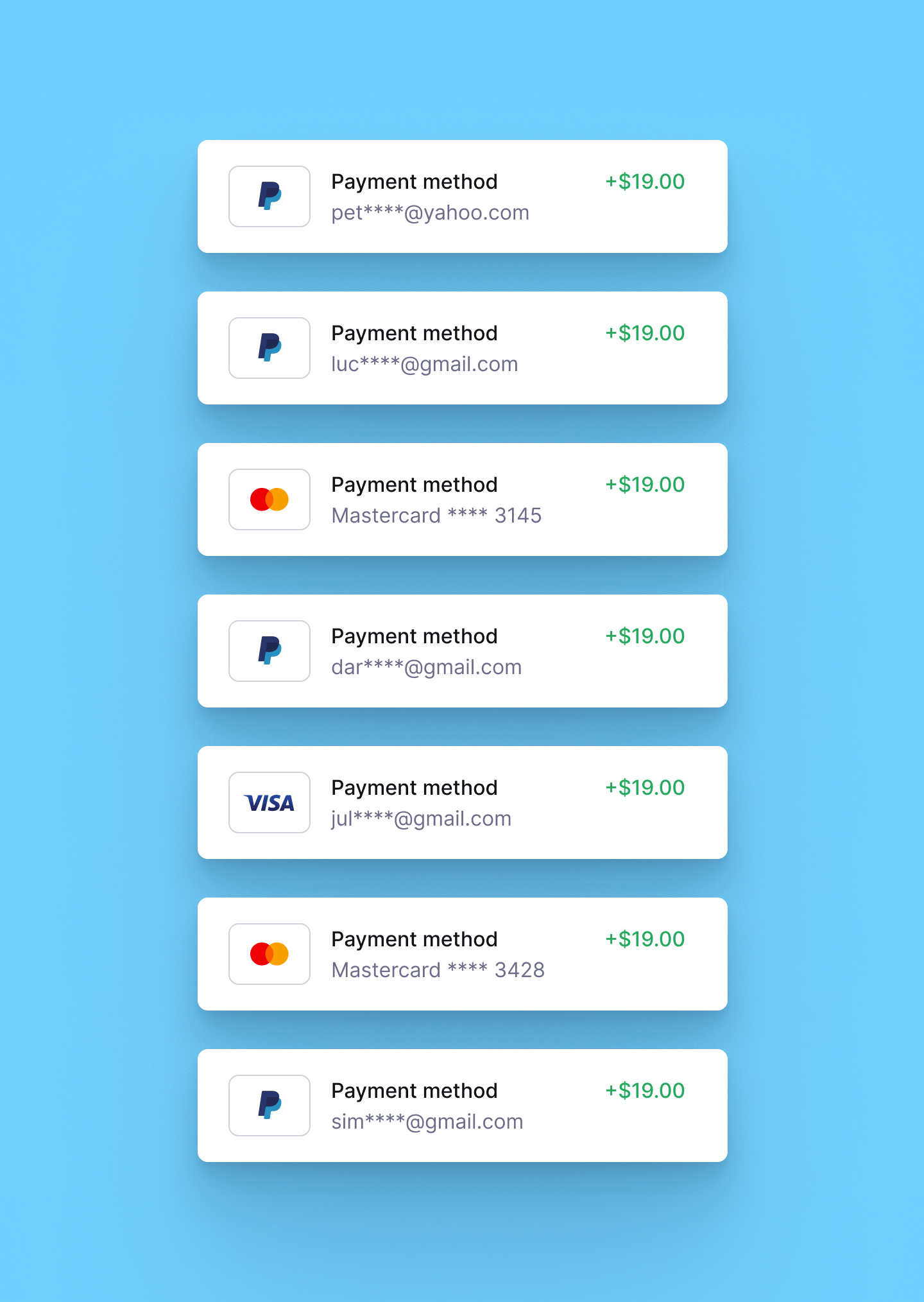Select the PayPal icon beside luc****@gmail.com
The width and height of the screenshot is (924, 1302).
(269, 348)
